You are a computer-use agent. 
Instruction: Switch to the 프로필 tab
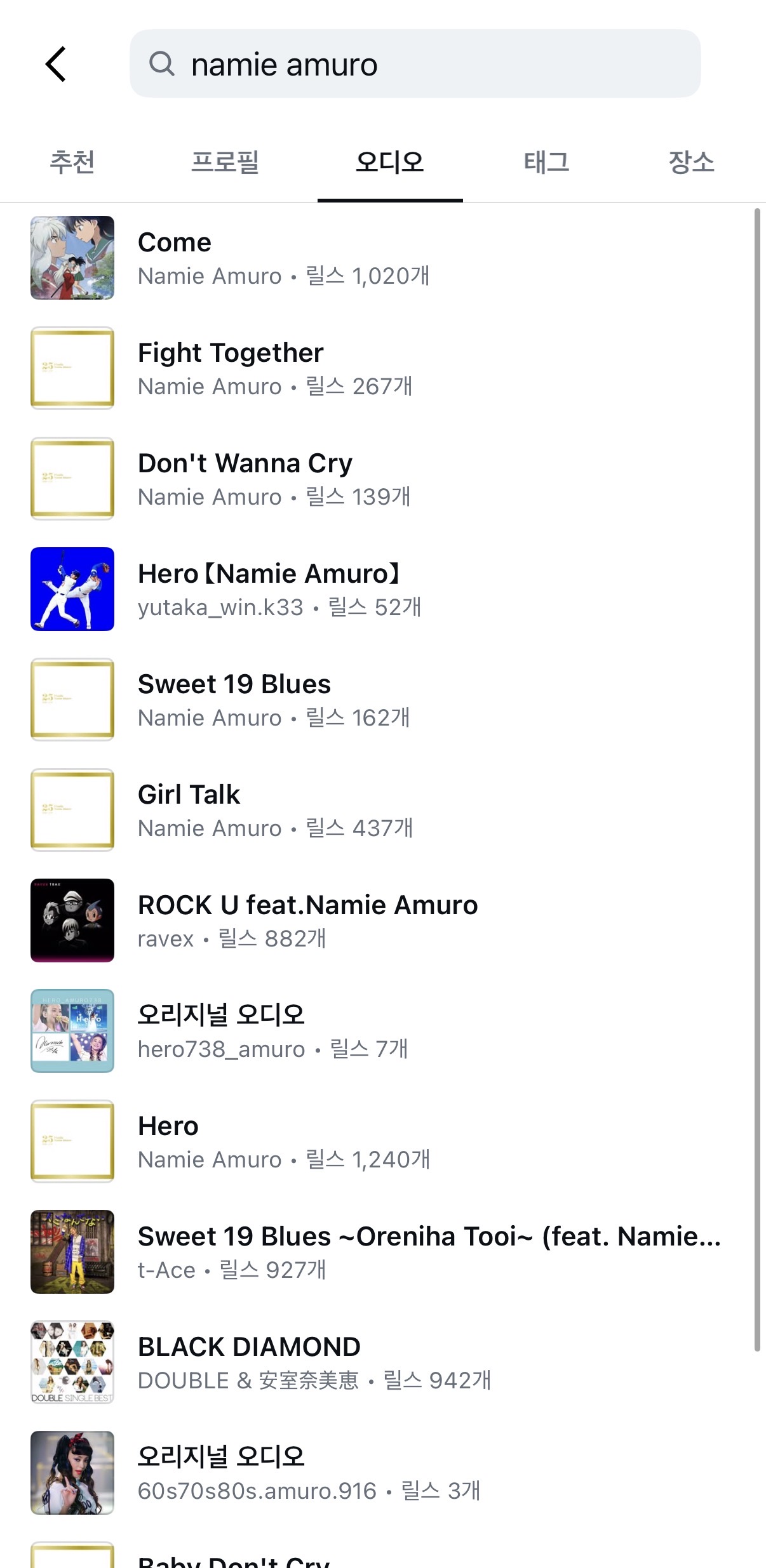225,163
